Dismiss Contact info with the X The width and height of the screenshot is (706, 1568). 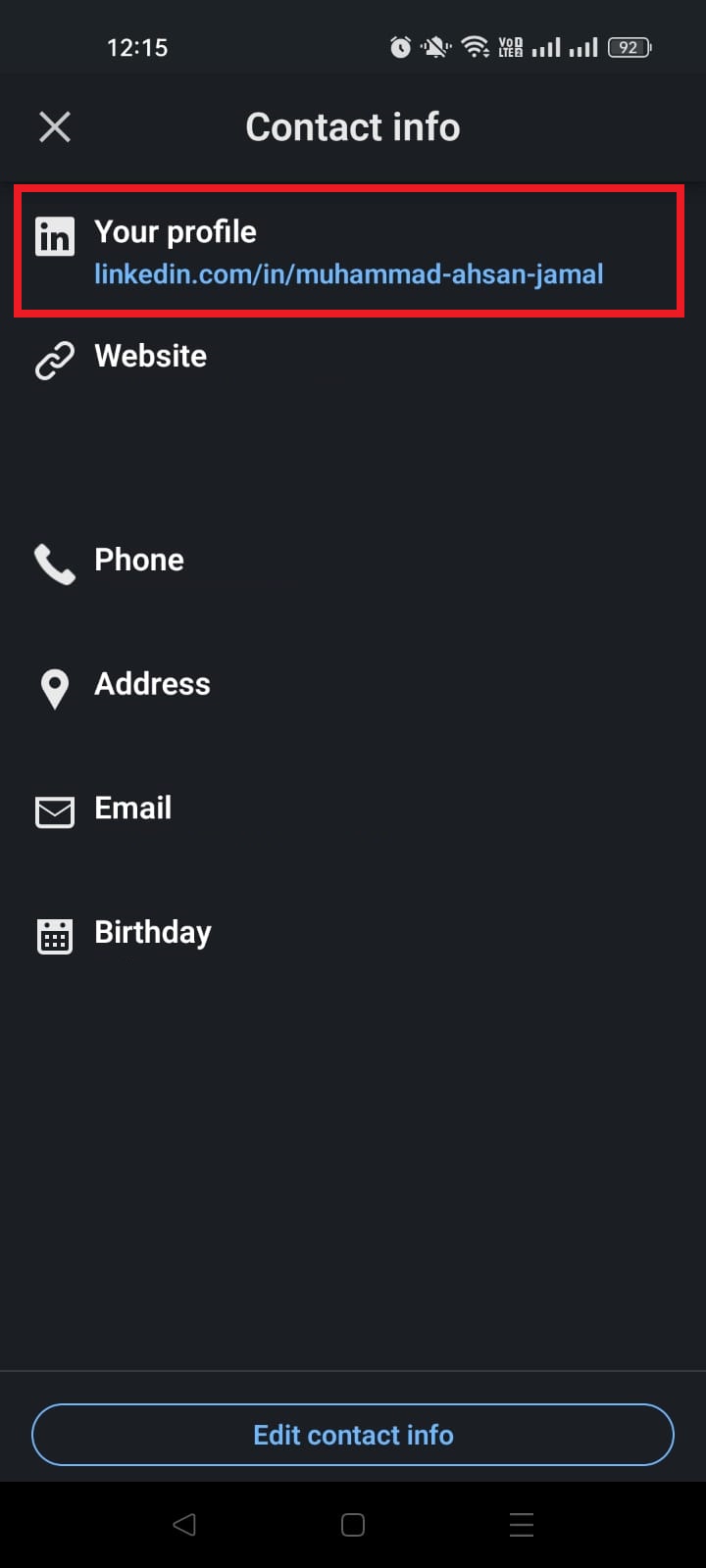(x=54, y=126)
